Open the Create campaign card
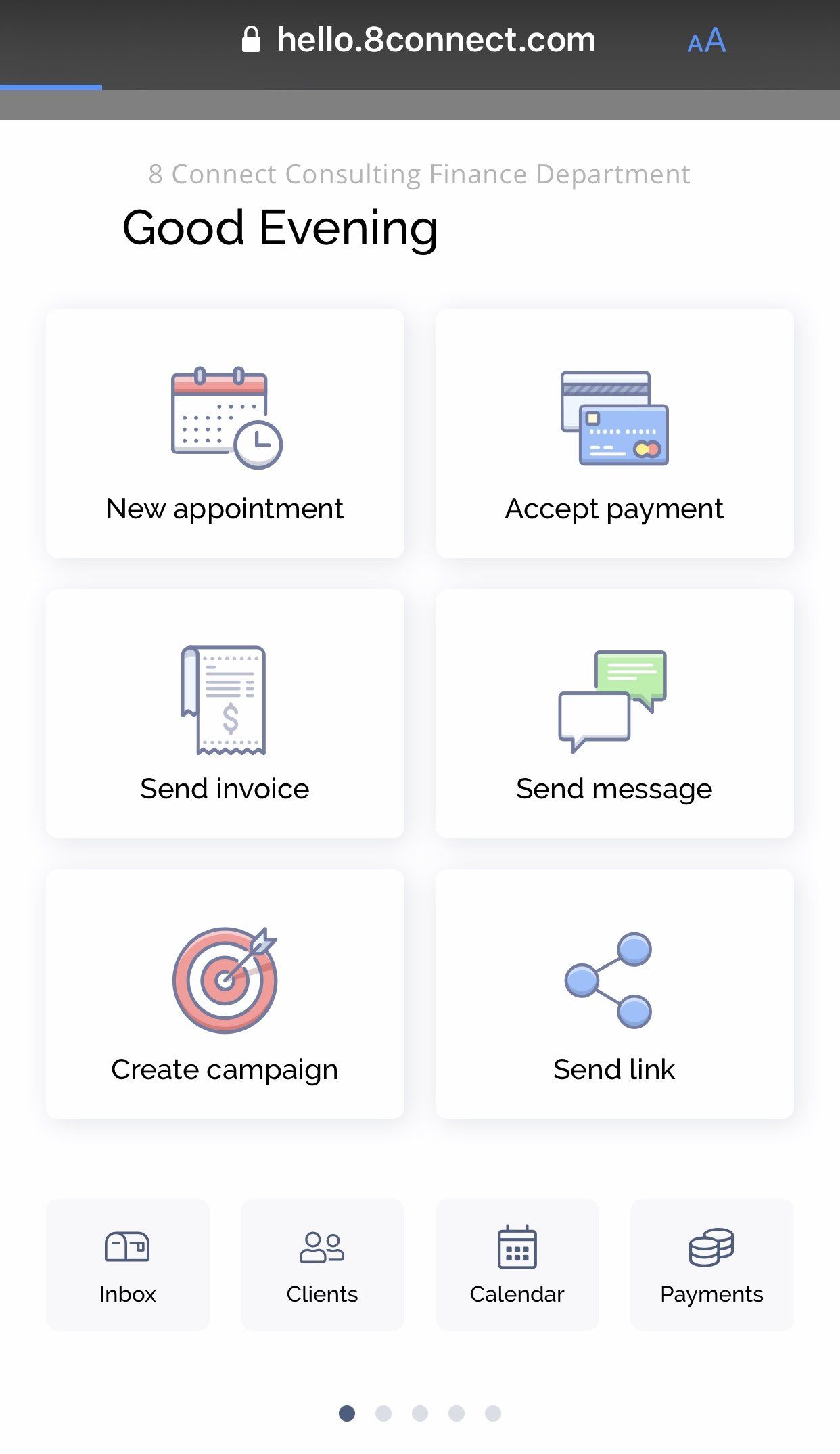840x1454 pixels. coord(225,993)
